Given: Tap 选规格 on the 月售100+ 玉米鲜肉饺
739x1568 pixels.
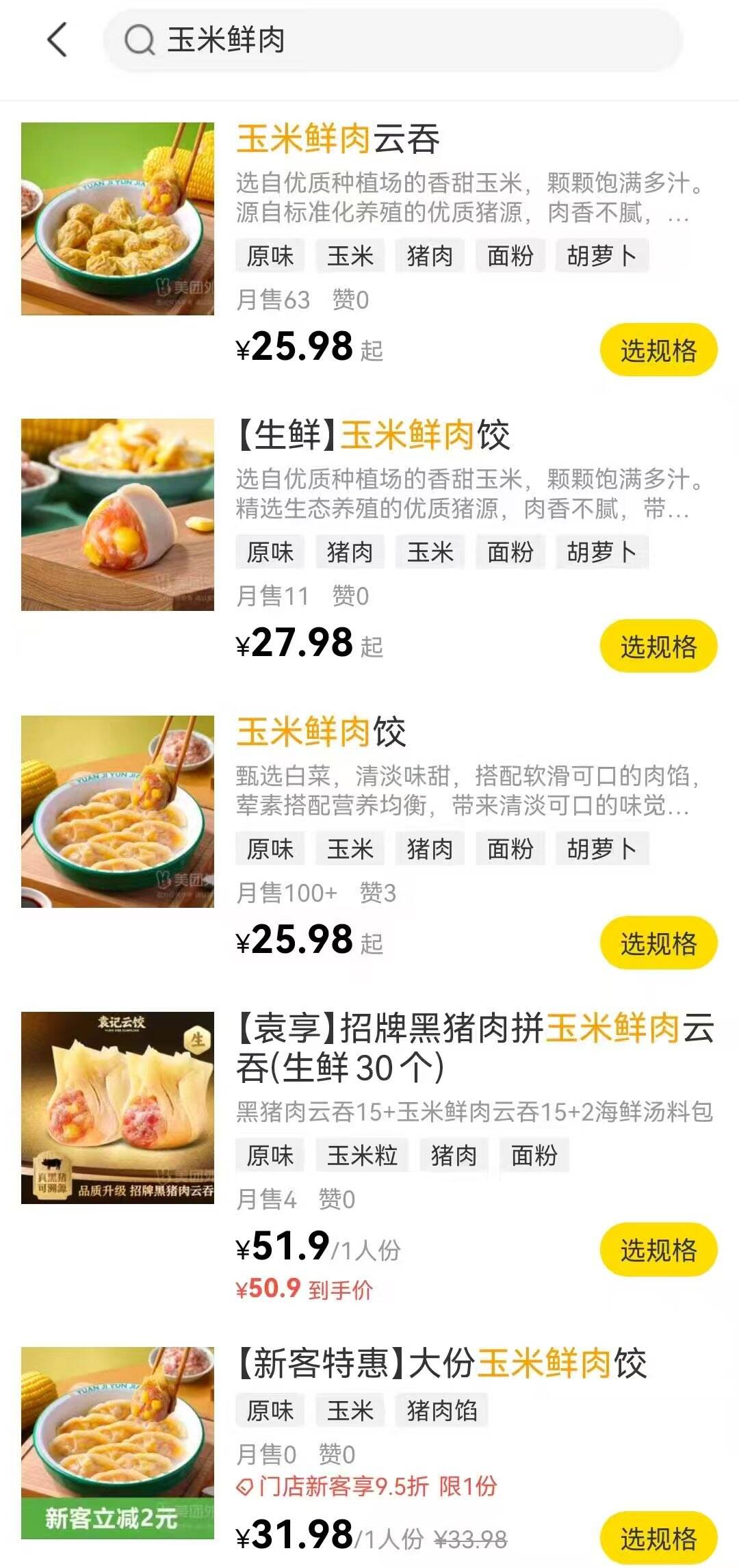Looking at the screenshot, I should pyautogui.click(x=658, y=943).
